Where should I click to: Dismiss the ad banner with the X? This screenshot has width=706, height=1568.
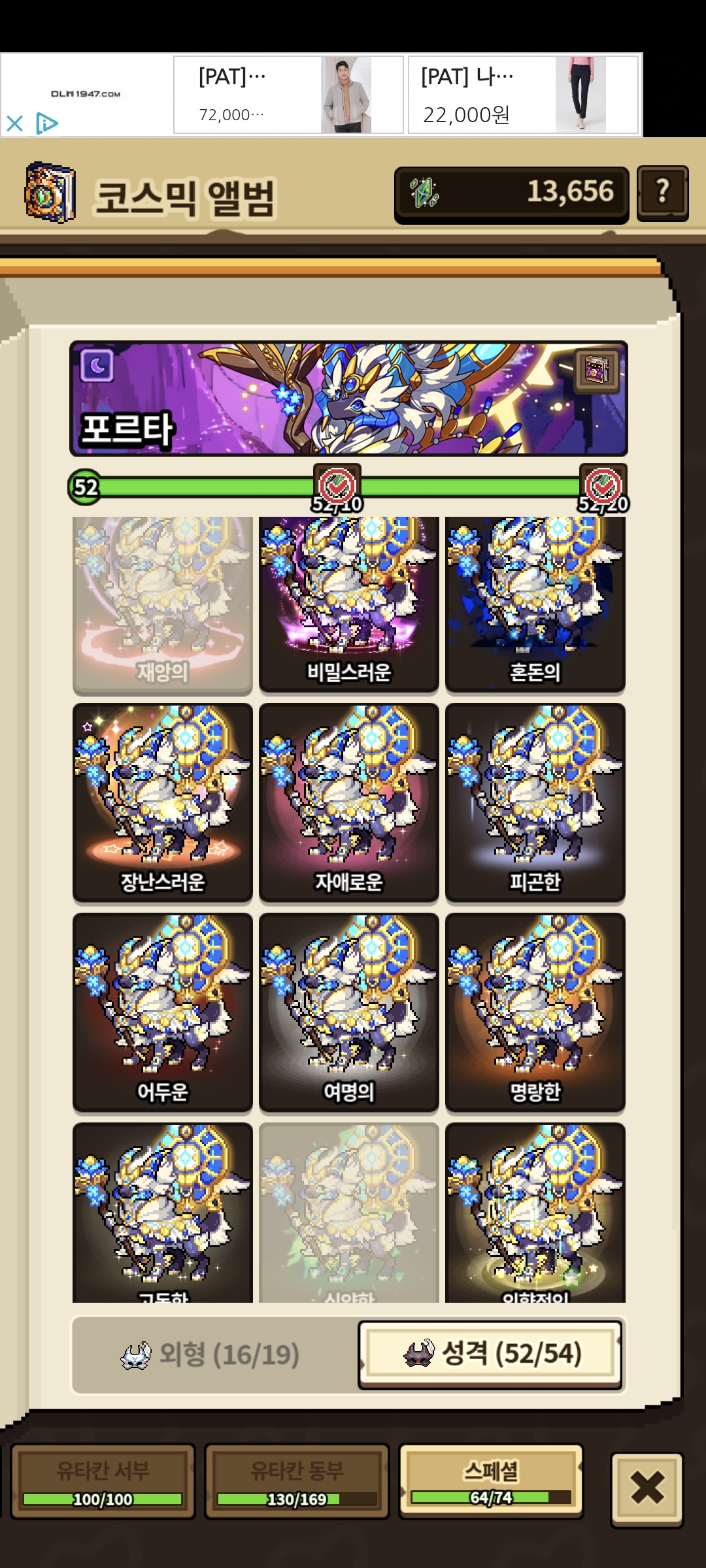[x=14, y=123]
